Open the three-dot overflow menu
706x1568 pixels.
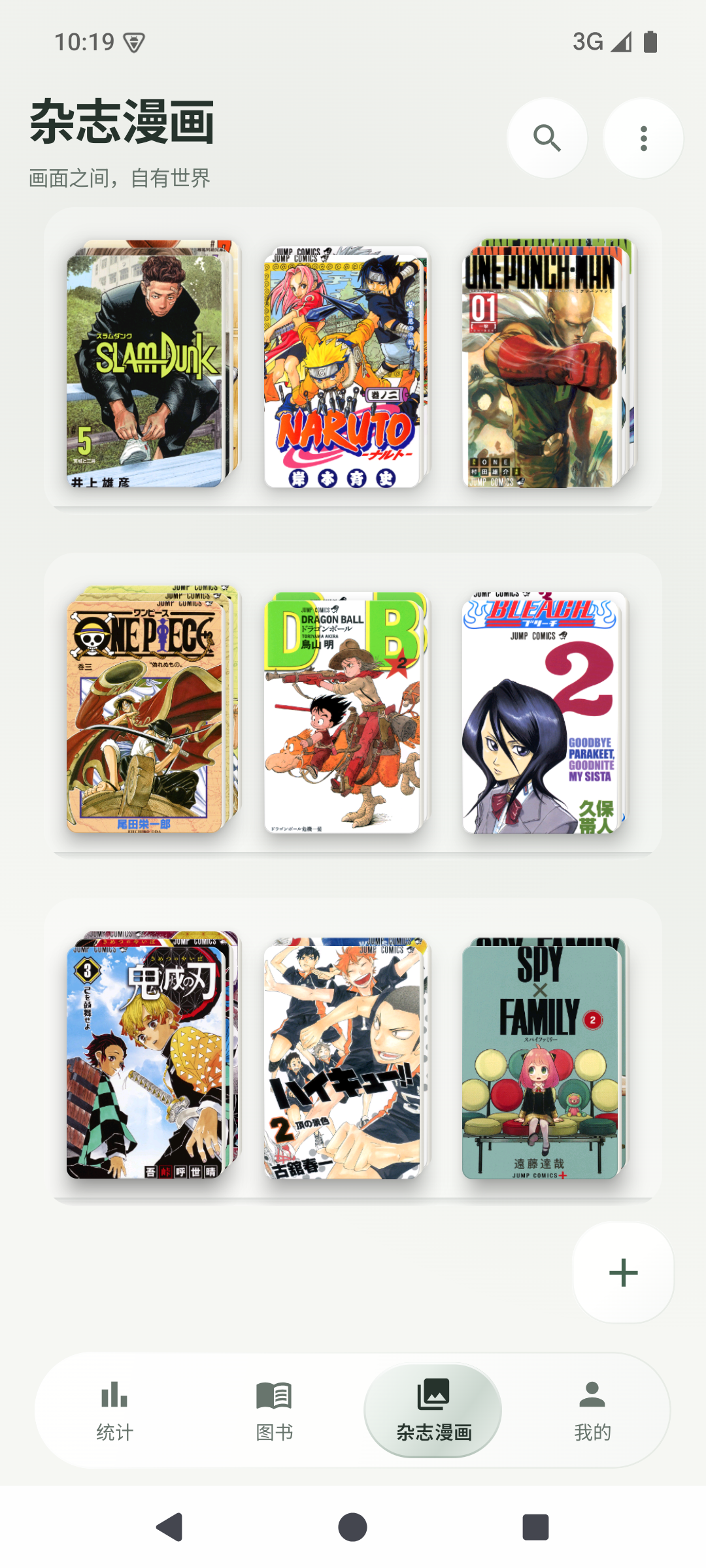coord(643,139)
